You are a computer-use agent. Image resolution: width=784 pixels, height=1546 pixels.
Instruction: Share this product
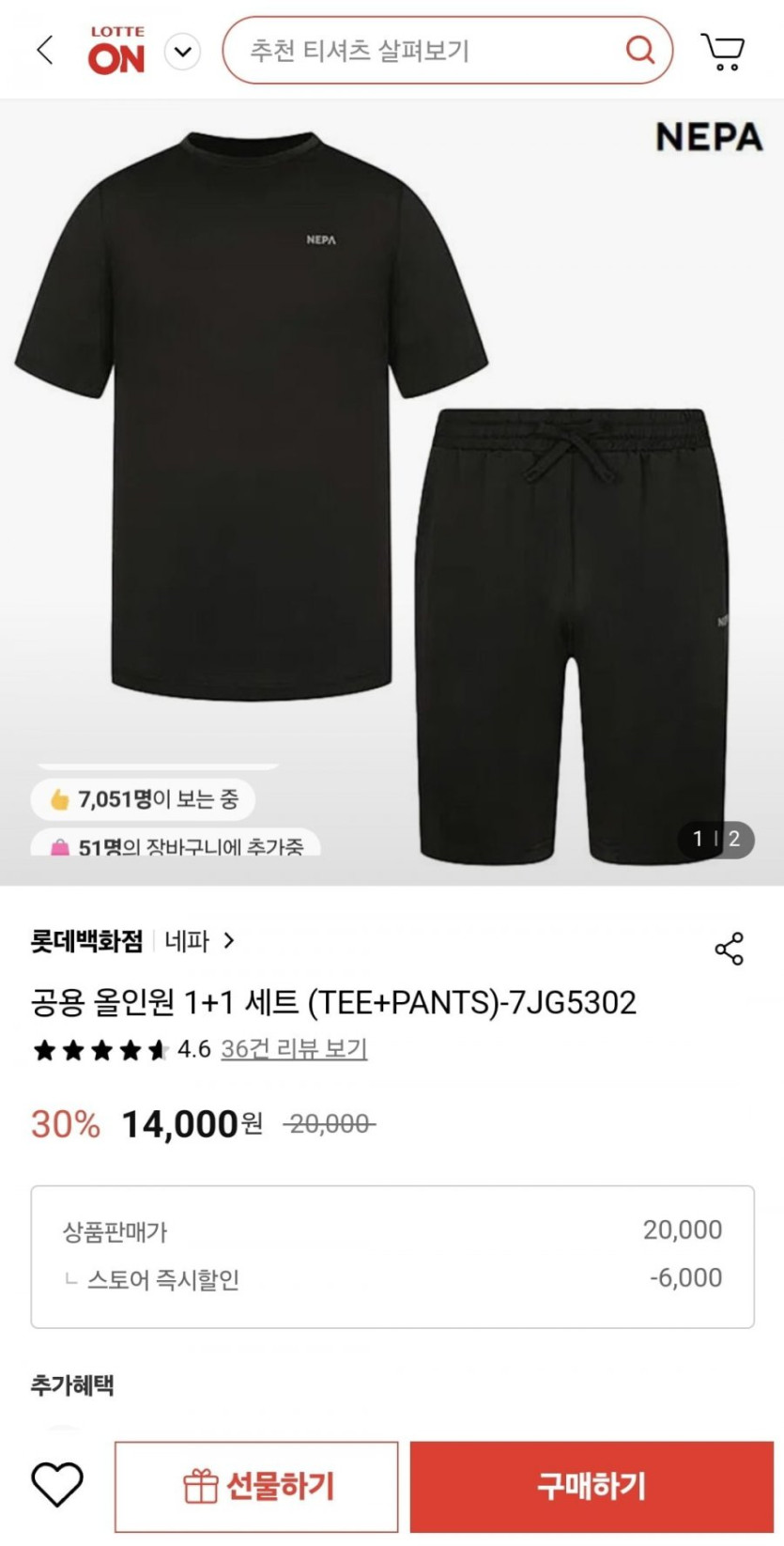tap(729, 949)
